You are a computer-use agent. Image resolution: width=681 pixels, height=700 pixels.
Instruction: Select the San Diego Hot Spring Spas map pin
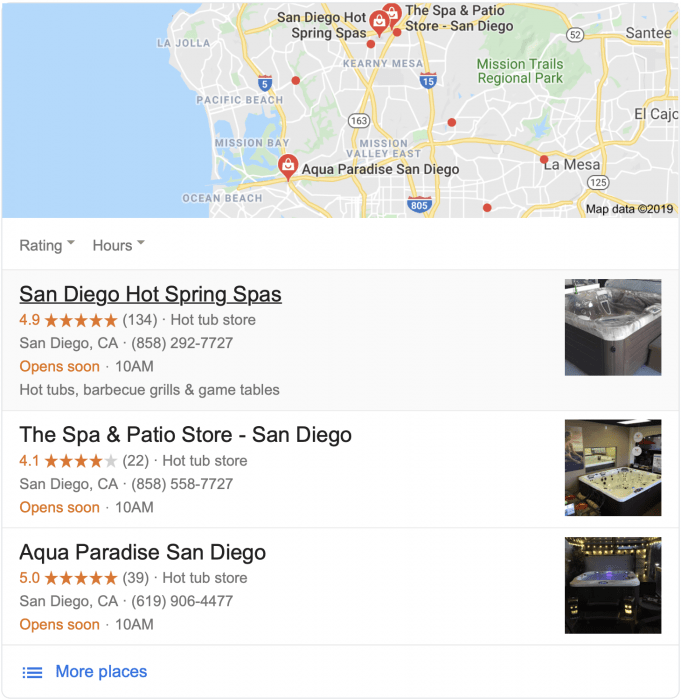click(x=379, y=21)
